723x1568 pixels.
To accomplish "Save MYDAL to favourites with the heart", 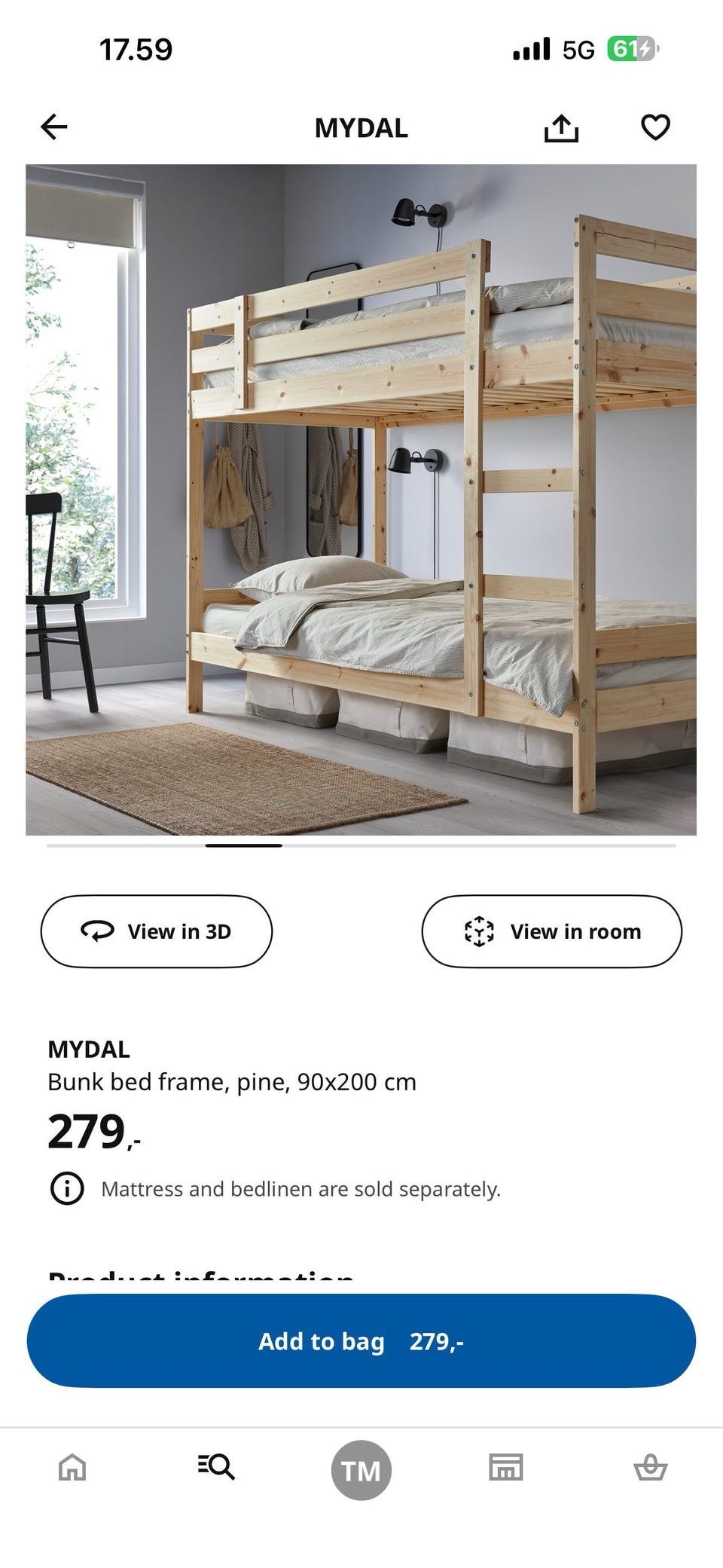I will click(655, 127).
